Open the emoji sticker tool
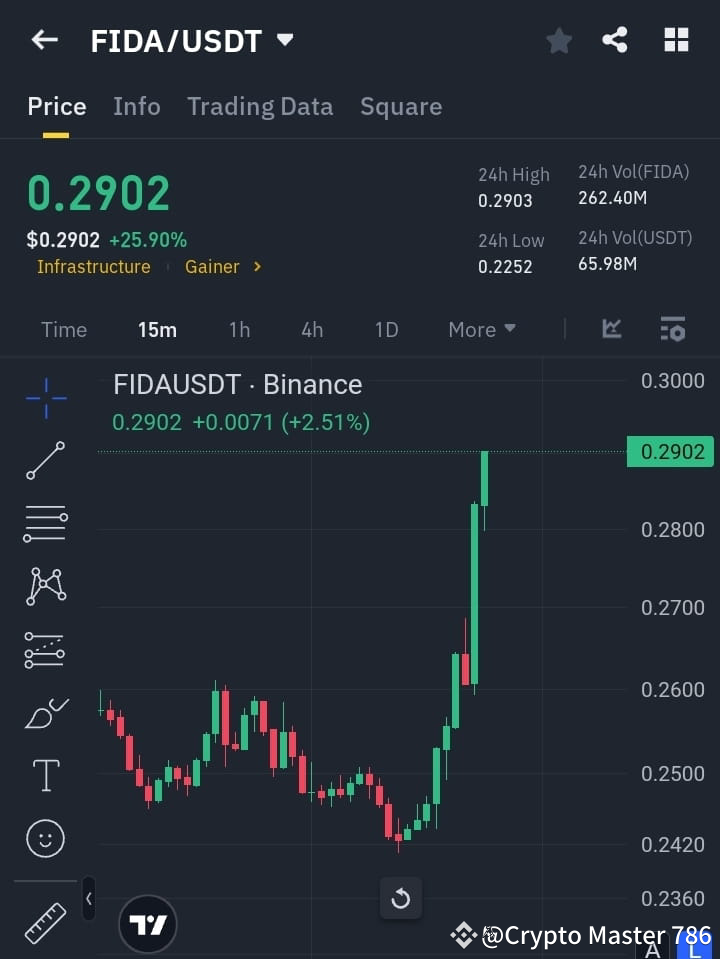 click(x=45, y=838)
